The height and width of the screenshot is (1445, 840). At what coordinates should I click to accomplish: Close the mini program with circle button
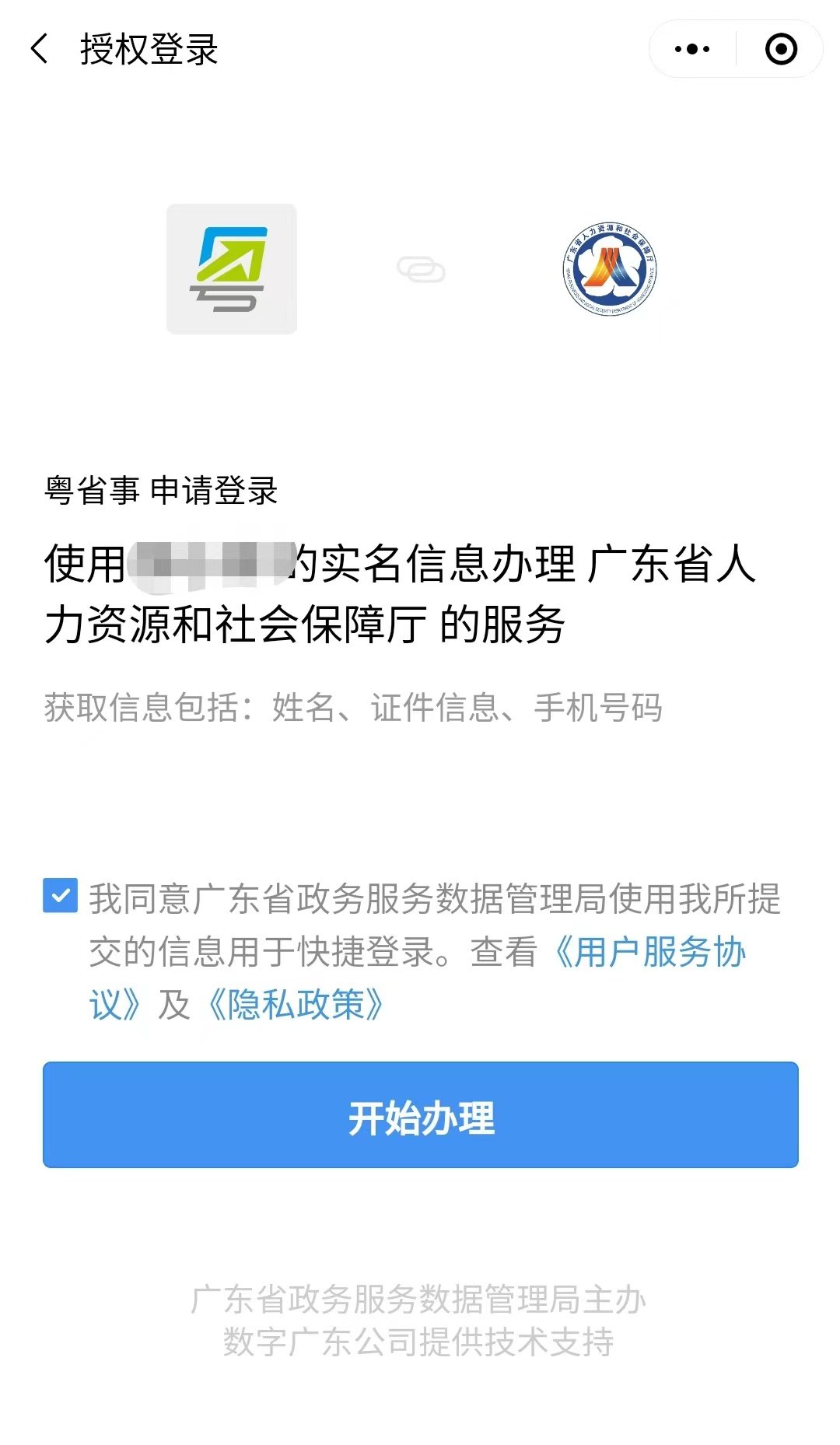pyautogui.click(x=780, y=49)
